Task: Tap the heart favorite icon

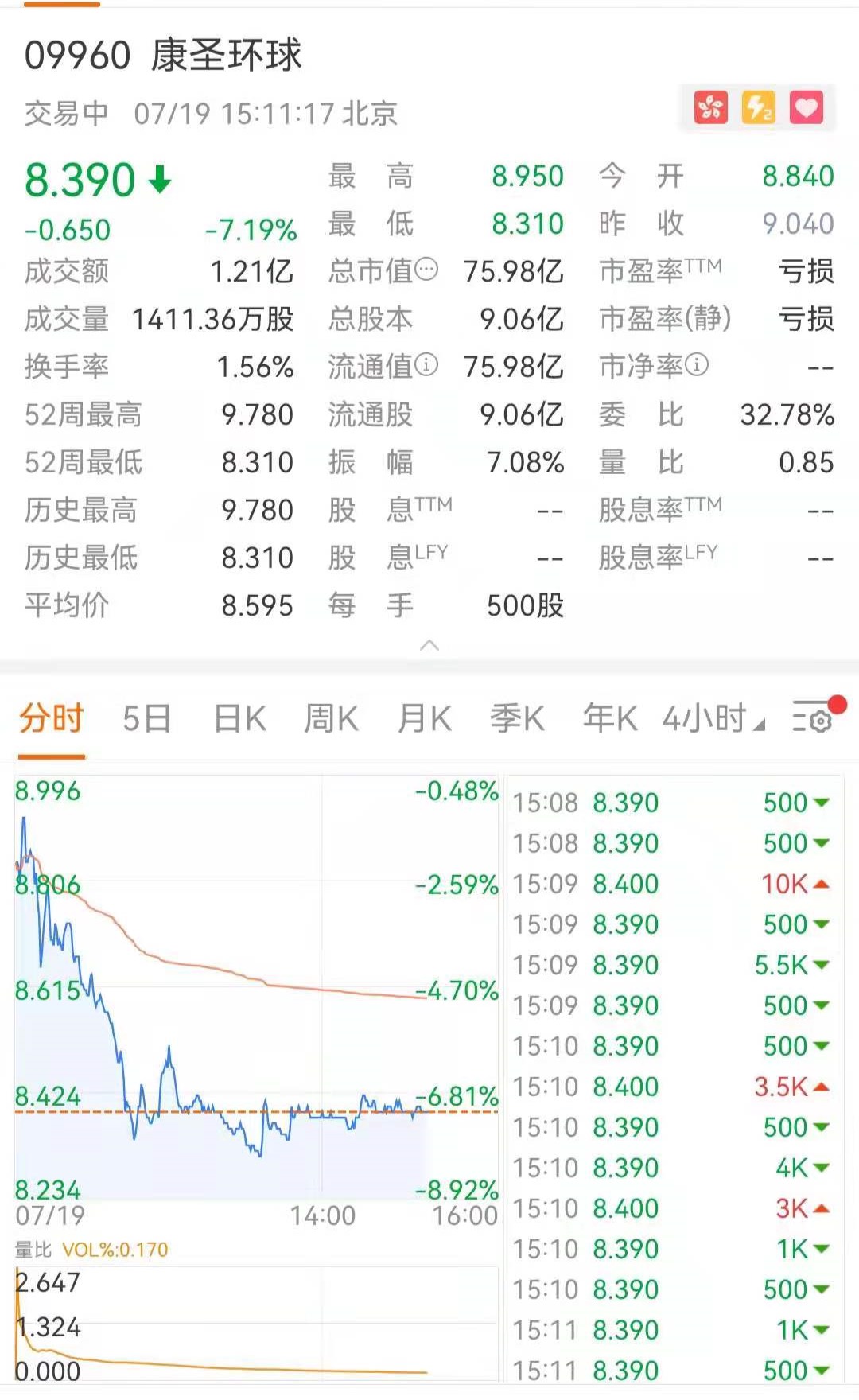Action: pos(806,107)
